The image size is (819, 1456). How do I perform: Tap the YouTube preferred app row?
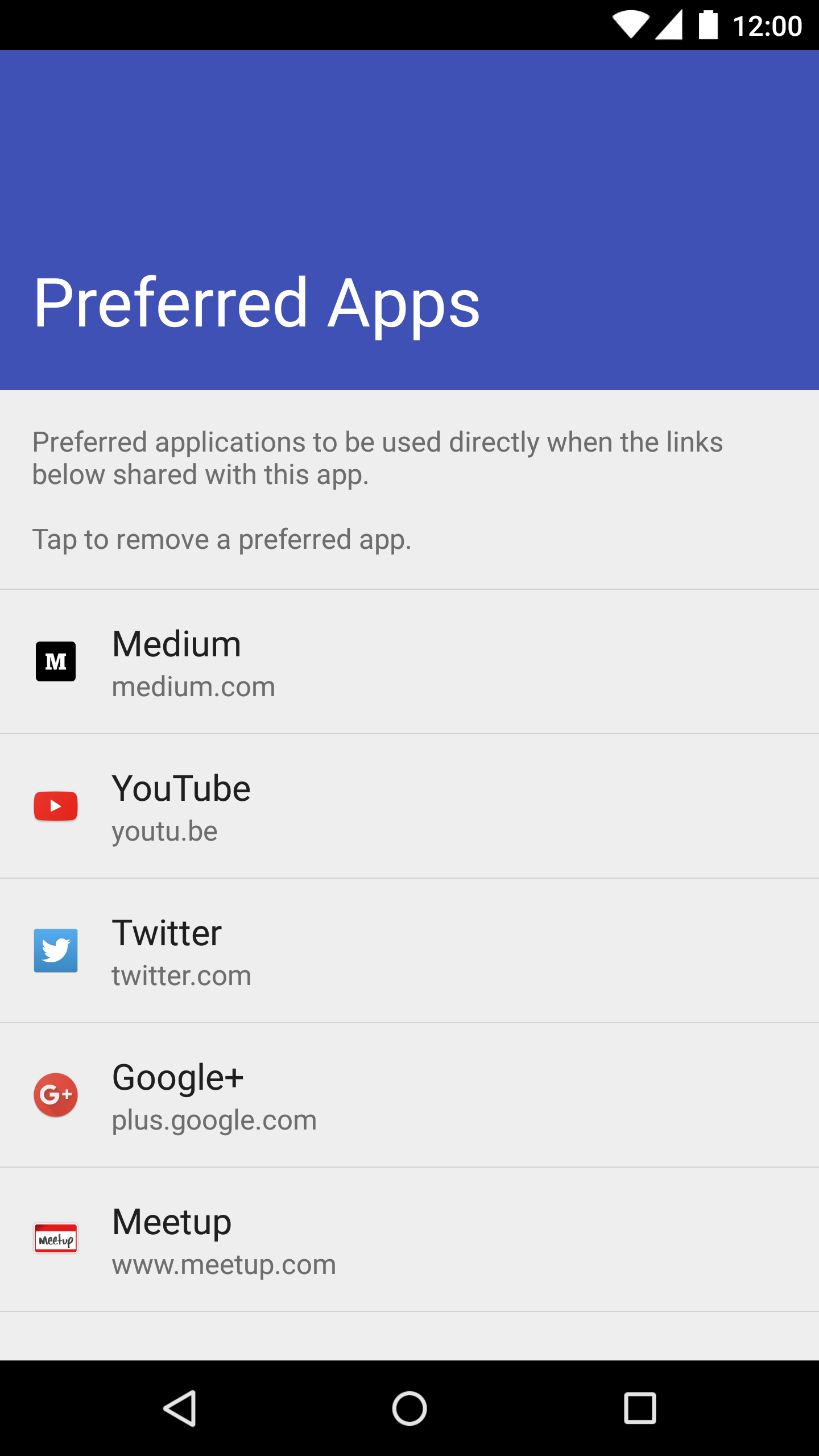[x=409, y=806]
